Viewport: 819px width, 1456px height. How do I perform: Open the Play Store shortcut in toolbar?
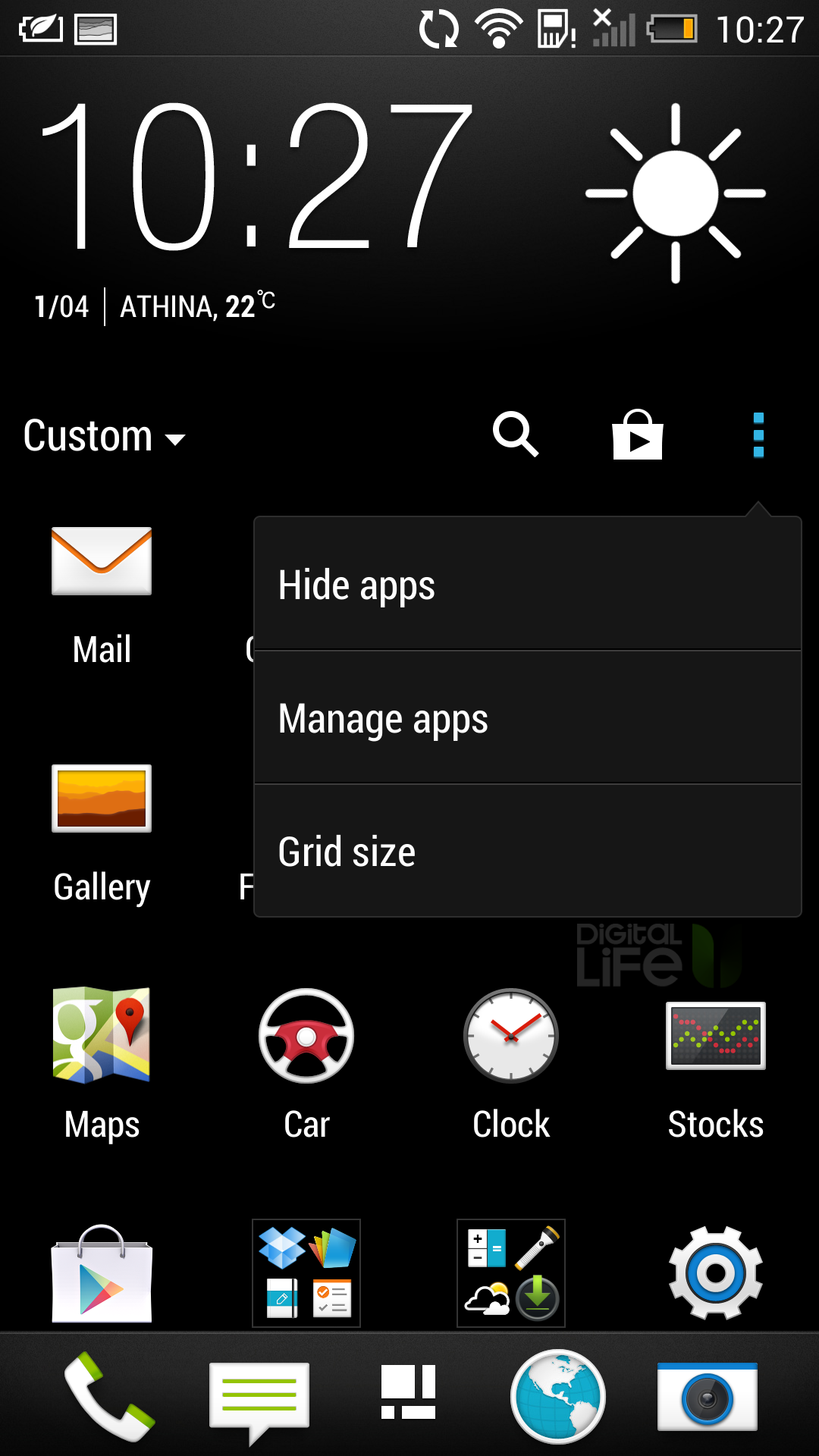pyautogui.click(x=638, y=435)
